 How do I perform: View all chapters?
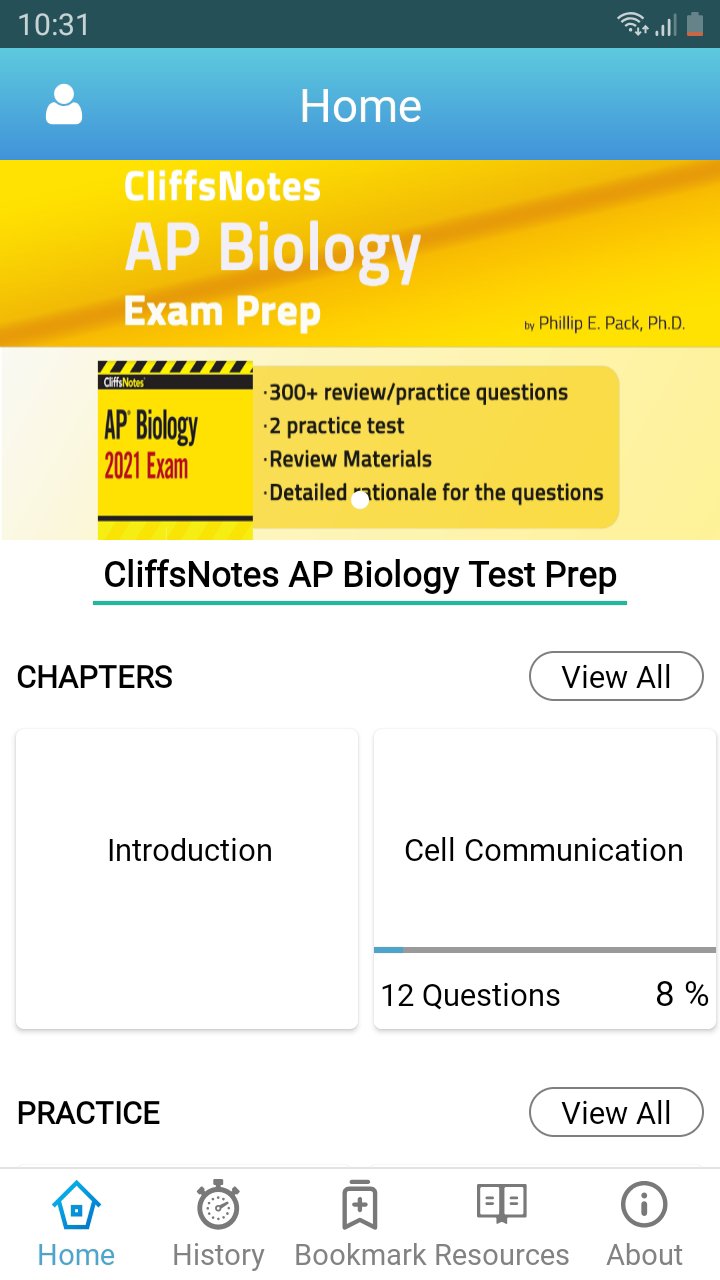(x=616, y=677)
